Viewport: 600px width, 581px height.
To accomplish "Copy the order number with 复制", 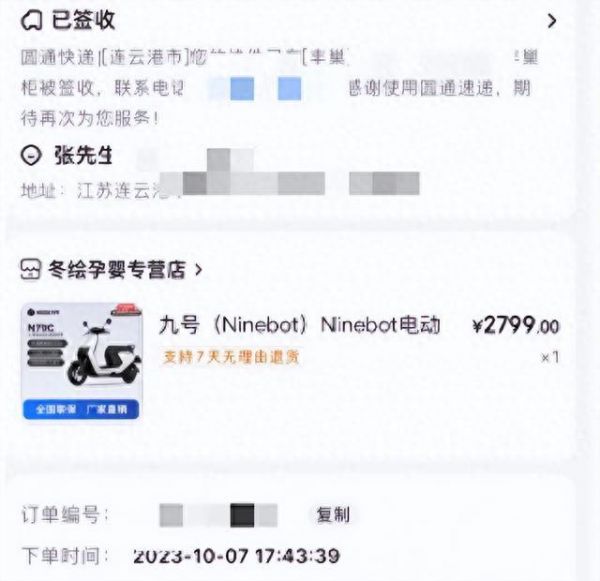I will 333,515.
